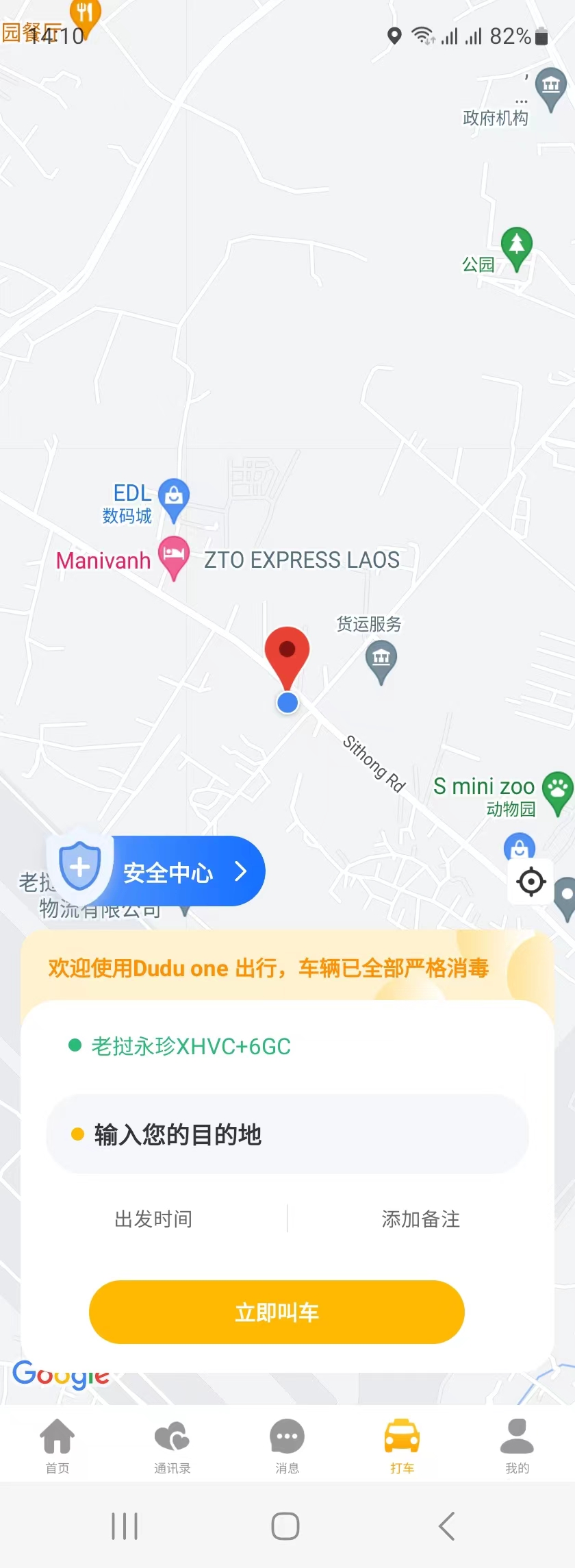Request a ride with 立即叫车
Screen dimensions: 575x1568
point(277,1312)
